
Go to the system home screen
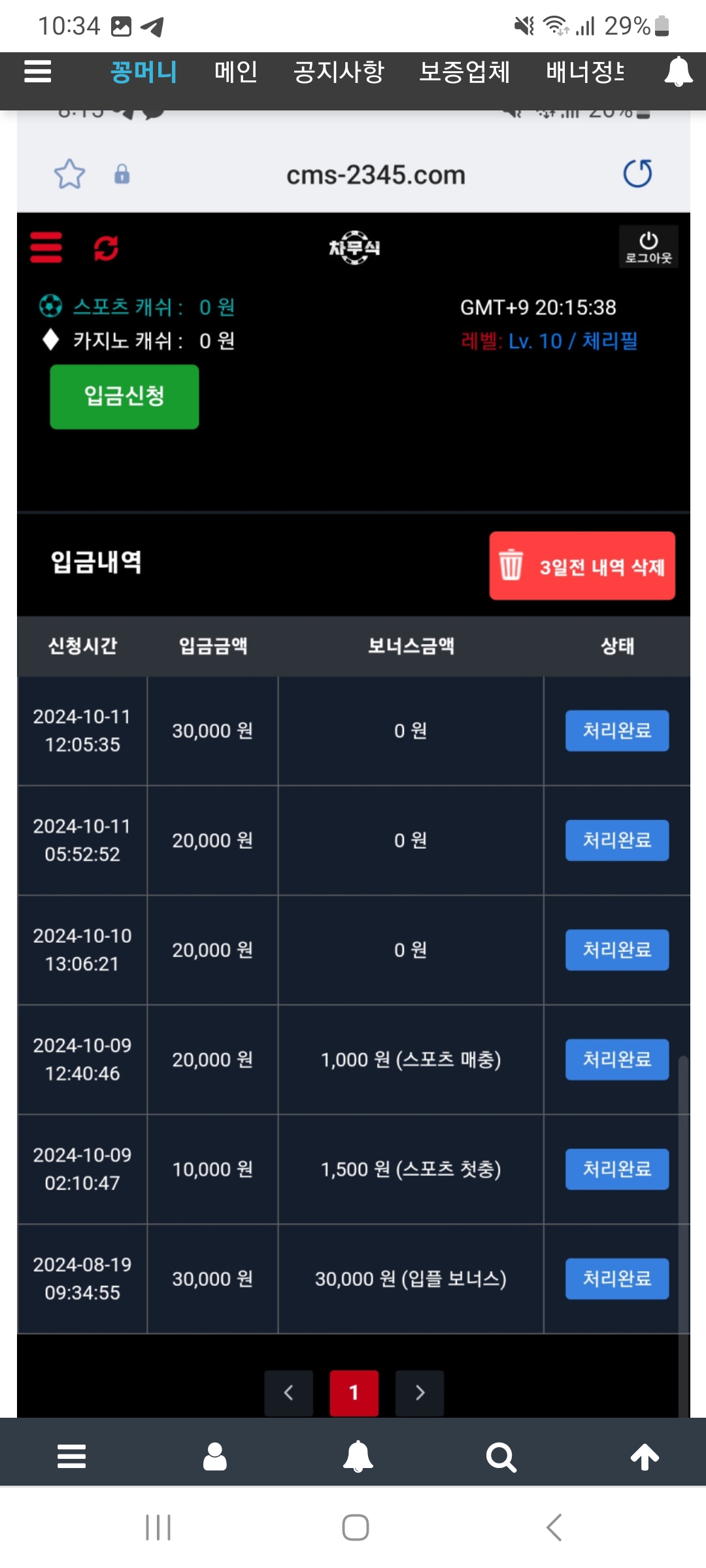coord(355,1527)
